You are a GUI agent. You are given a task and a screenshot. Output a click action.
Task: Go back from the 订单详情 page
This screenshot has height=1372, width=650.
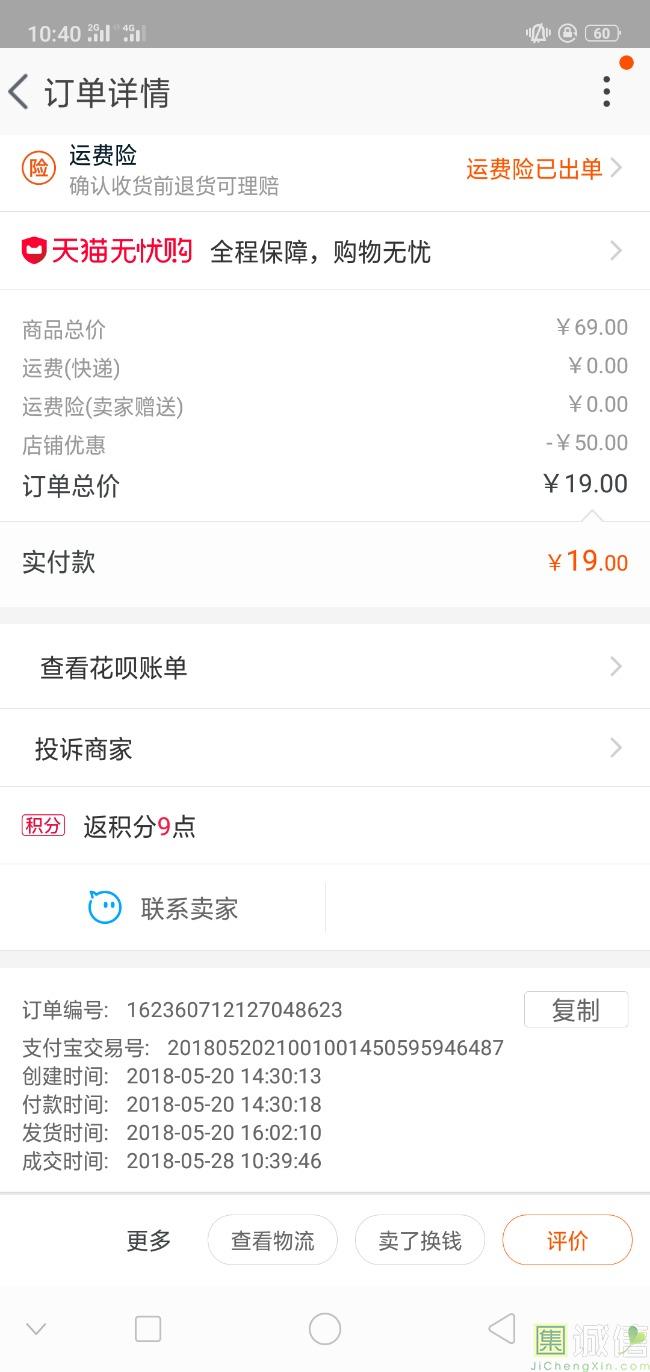[x=19, y=92]
